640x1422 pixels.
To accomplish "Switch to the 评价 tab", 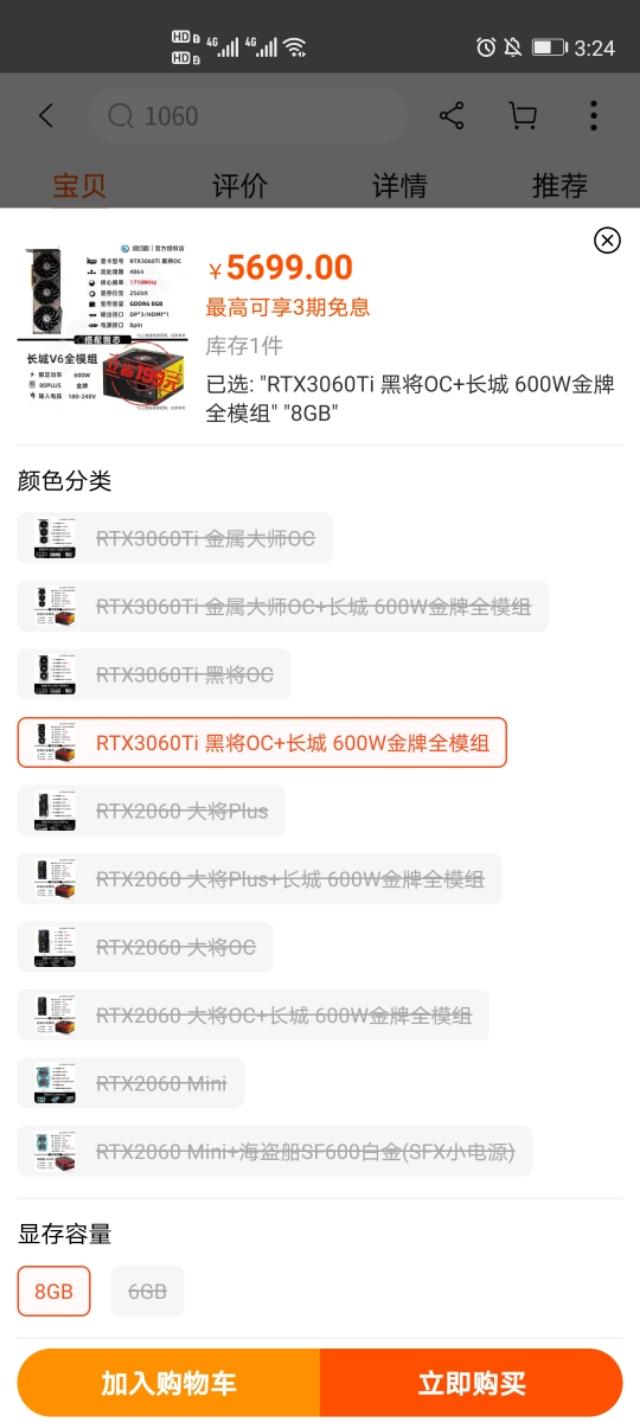I will click(240, 185).
